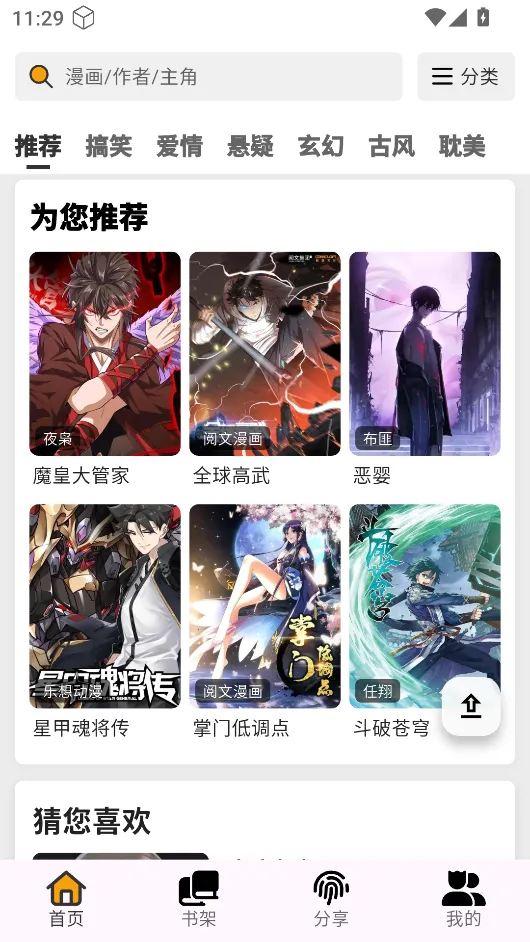Switch to the 玄幻 tab
The image size is (530, 942).
click(x=321, y=146)
